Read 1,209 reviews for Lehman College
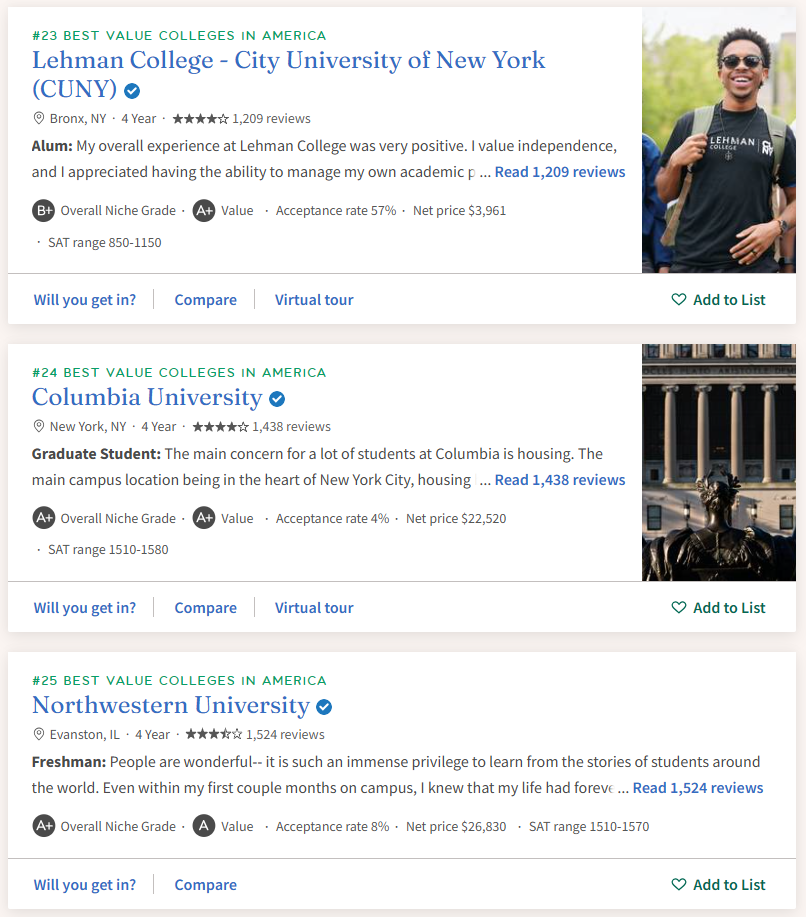 [559, 172]
